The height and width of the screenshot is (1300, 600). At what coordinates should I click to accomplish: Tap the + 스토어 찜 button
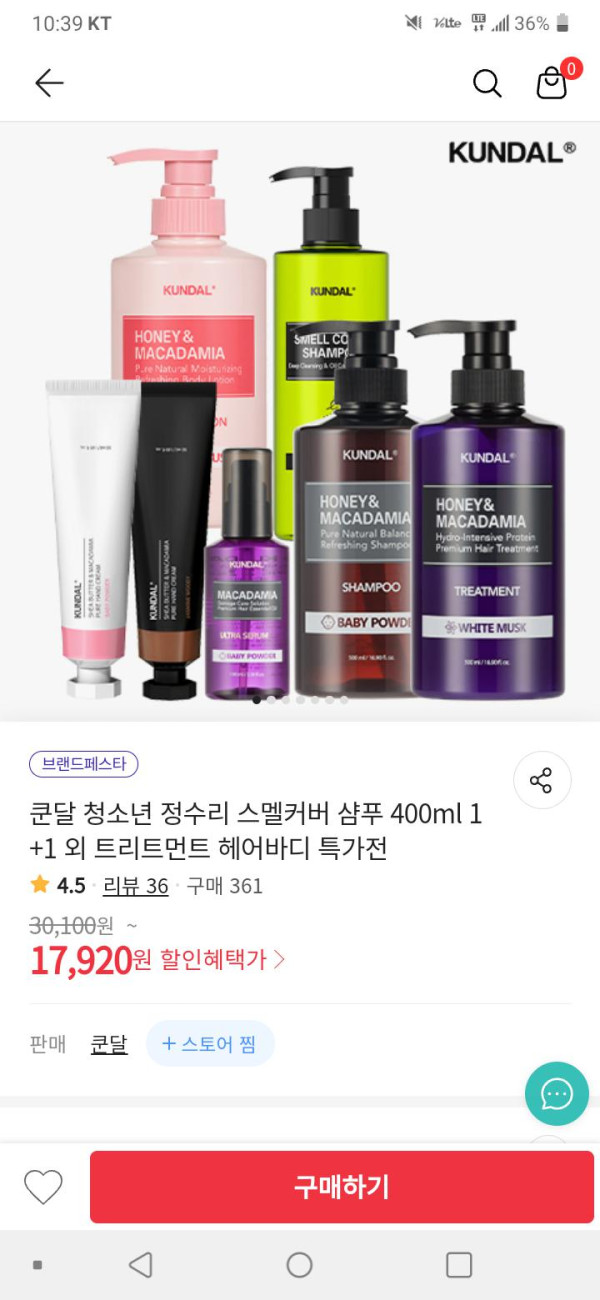pos(209,1044)
